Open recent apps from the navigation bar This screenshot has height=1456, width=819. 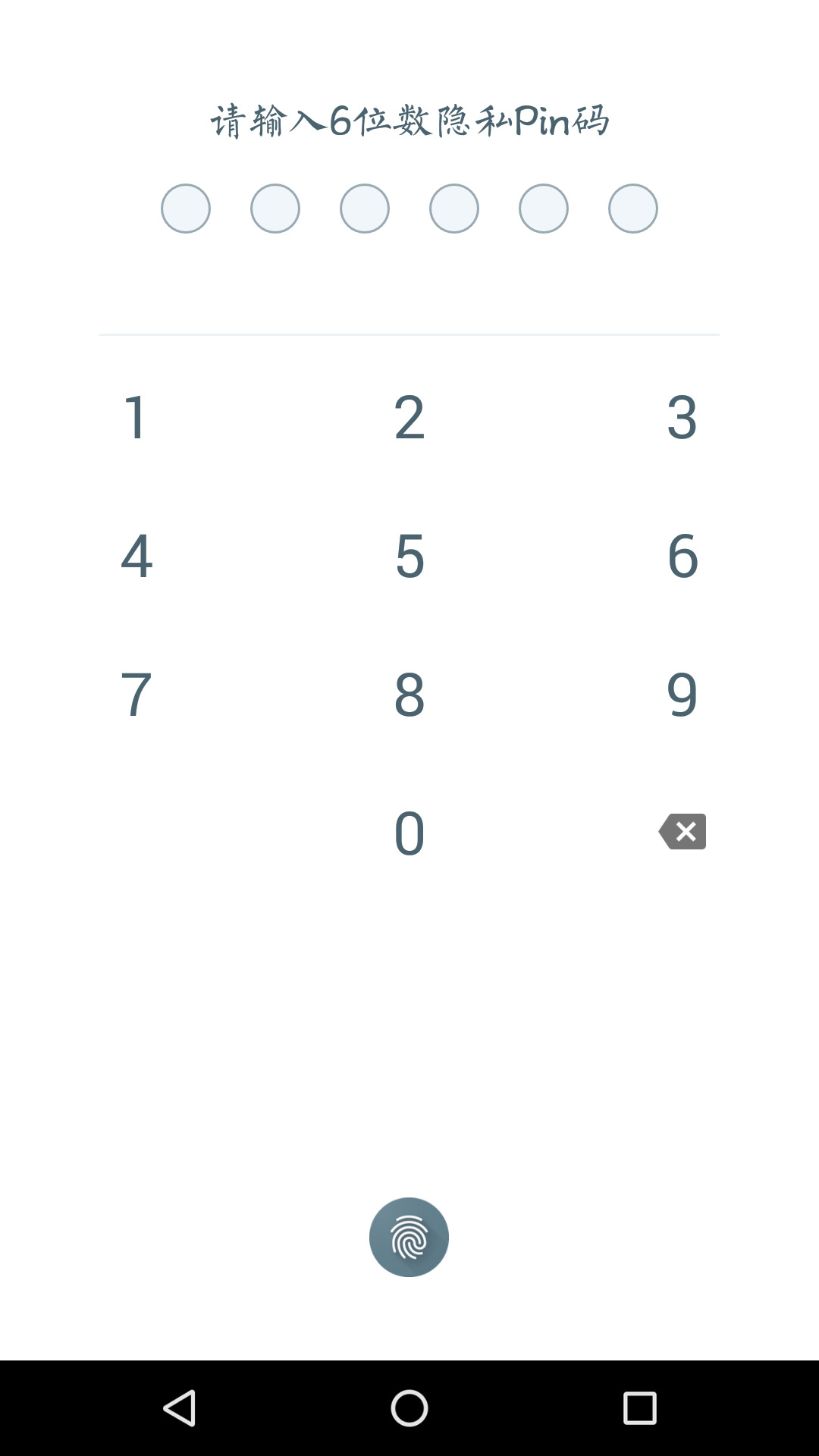coord(639,1408)
